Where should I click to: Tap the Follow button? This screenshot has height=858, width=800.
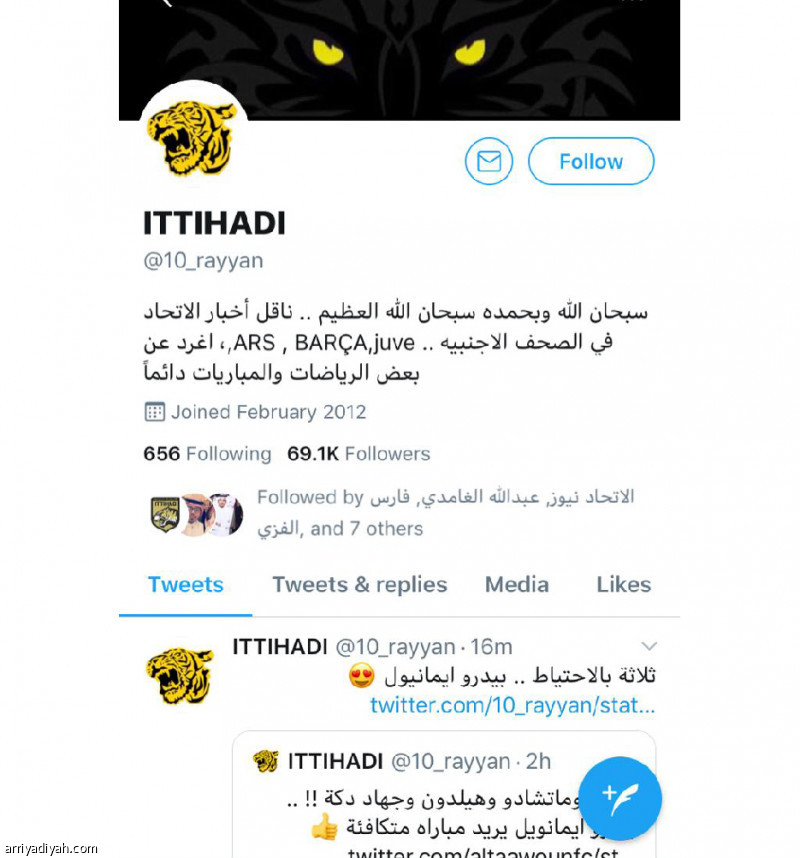(x=591, y=161)
